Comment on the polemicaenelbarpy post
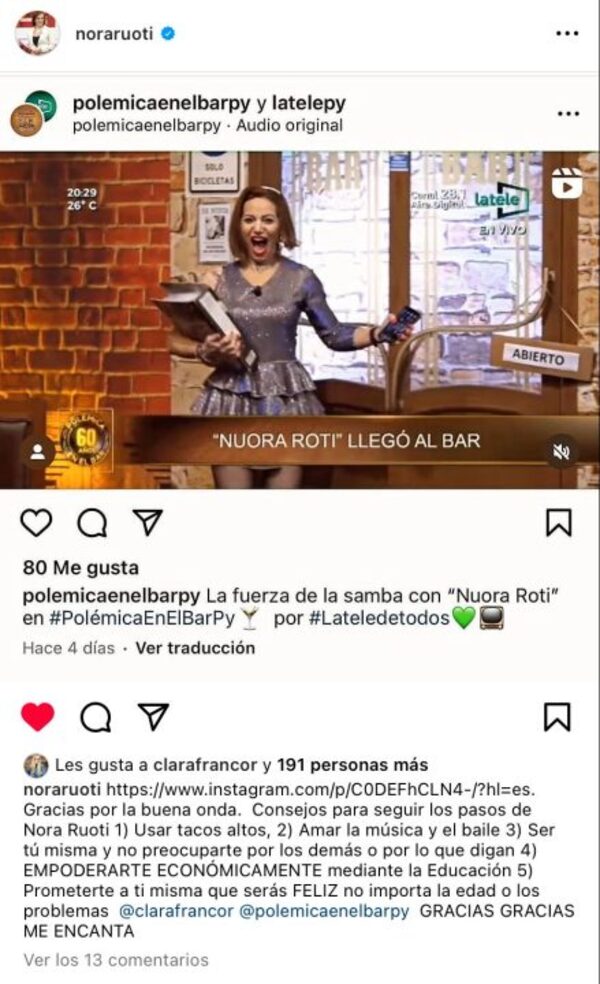The image size is (600, 984). tap(92, 522)
